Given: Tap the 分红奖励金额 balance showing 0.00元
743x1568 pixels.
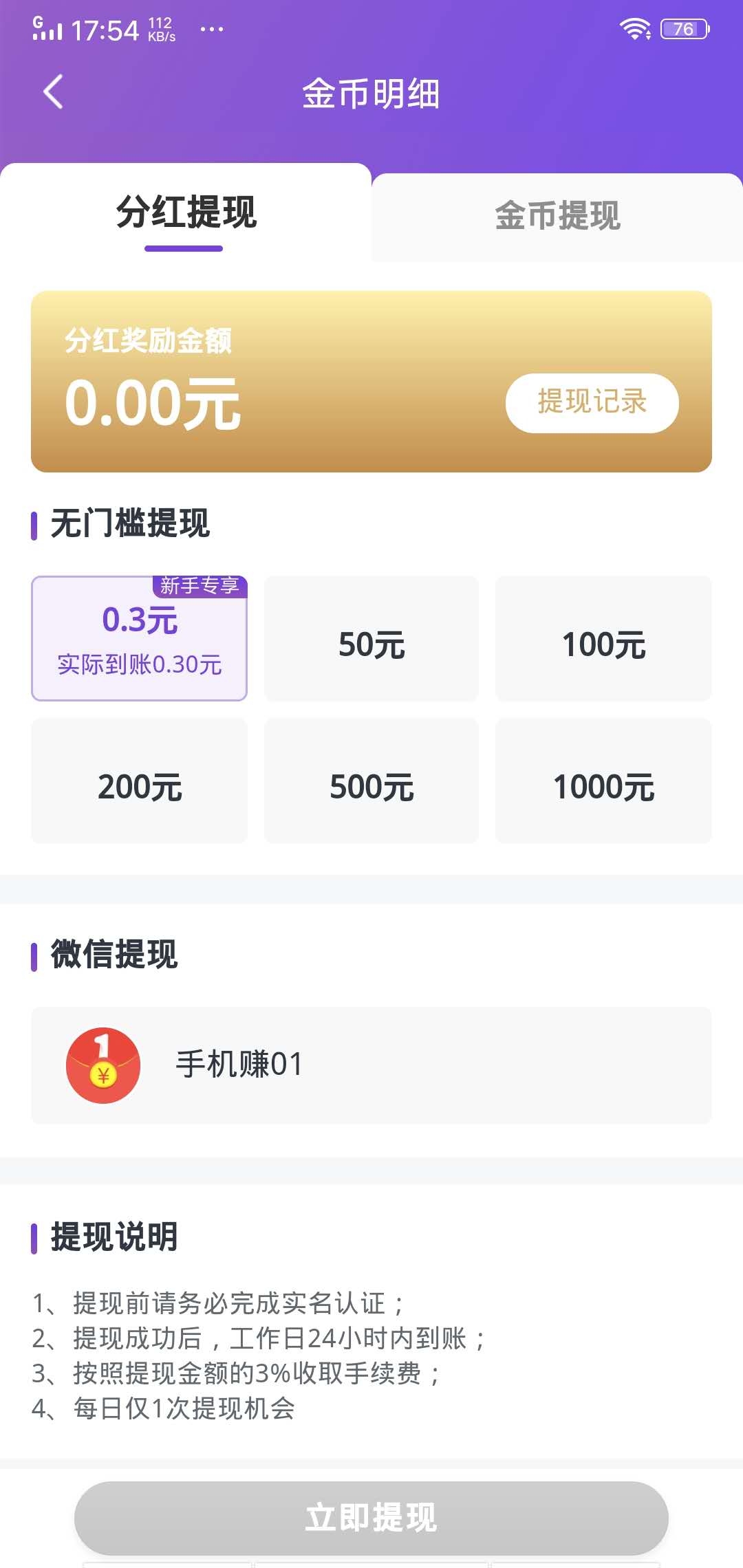Looking at the screenshot, I should tap(150, 404).
